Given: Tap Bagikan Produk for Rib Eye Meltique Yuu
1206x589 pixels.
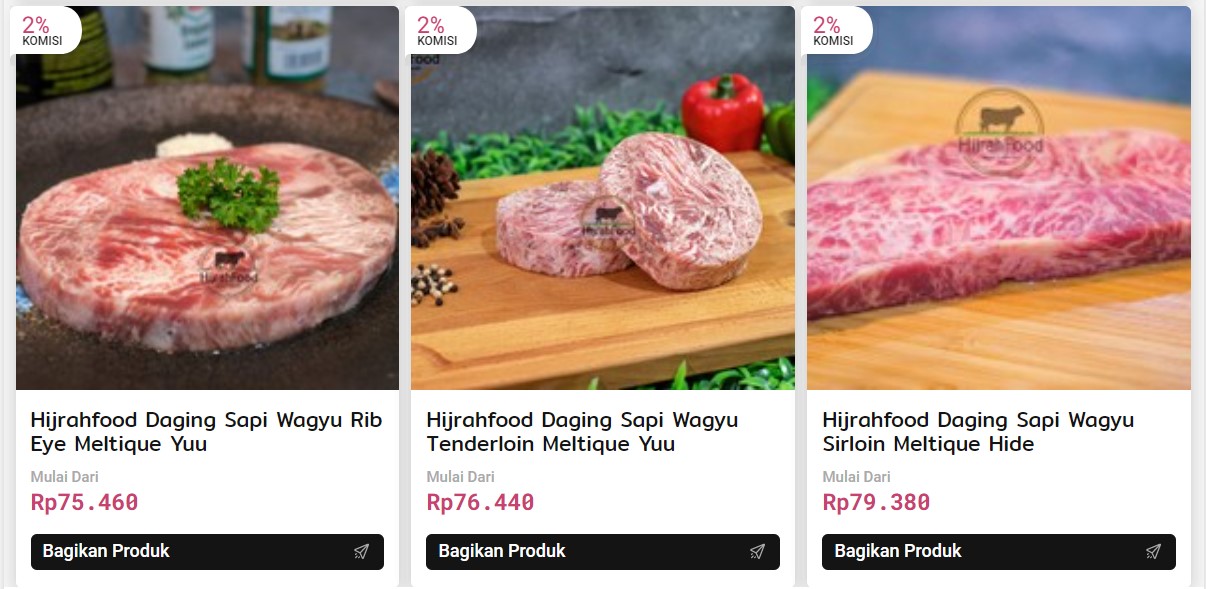Looking at the screenshot, I should (x=207, y=551).
